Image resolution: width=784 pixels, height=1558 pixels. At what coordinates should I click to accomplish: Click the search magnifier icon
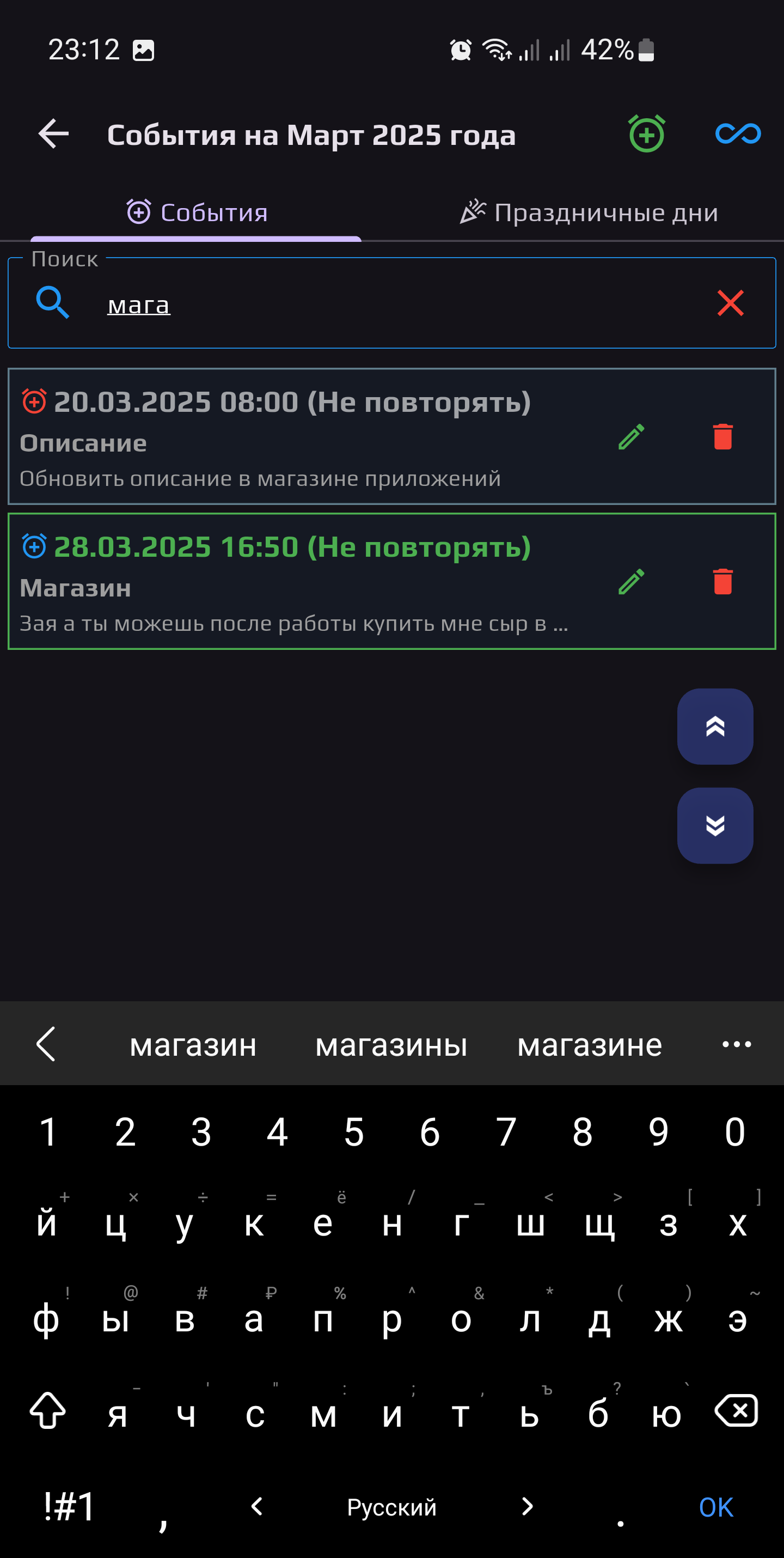[52, 303]
